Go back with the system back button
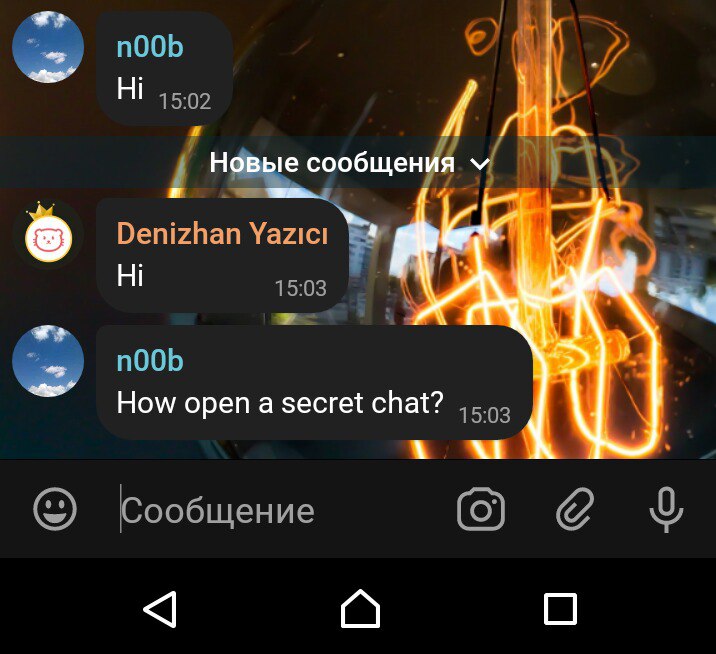Image resolution: width=716 pixels, height=654 pixels. [160, 607]
